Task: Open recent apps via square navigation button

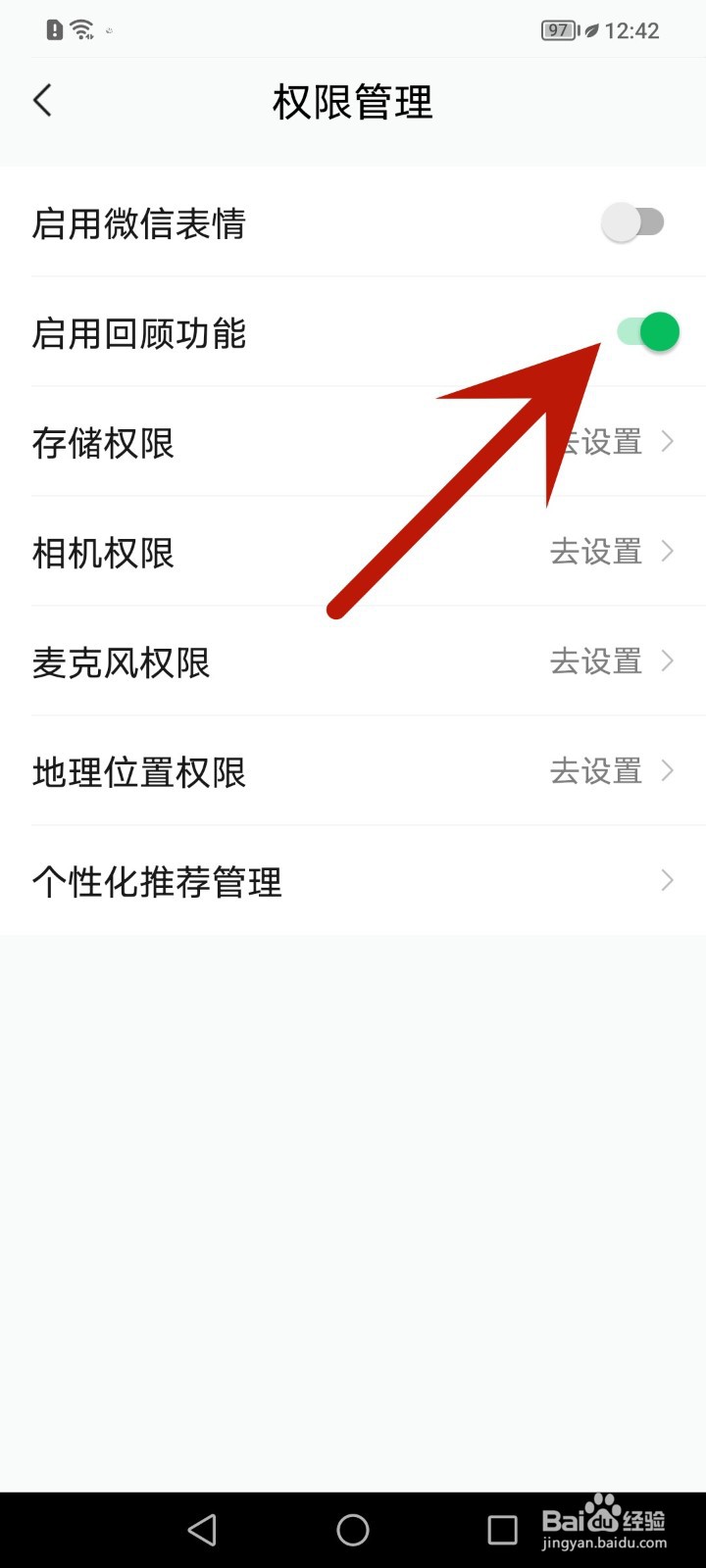Action: coord(503,1528)
